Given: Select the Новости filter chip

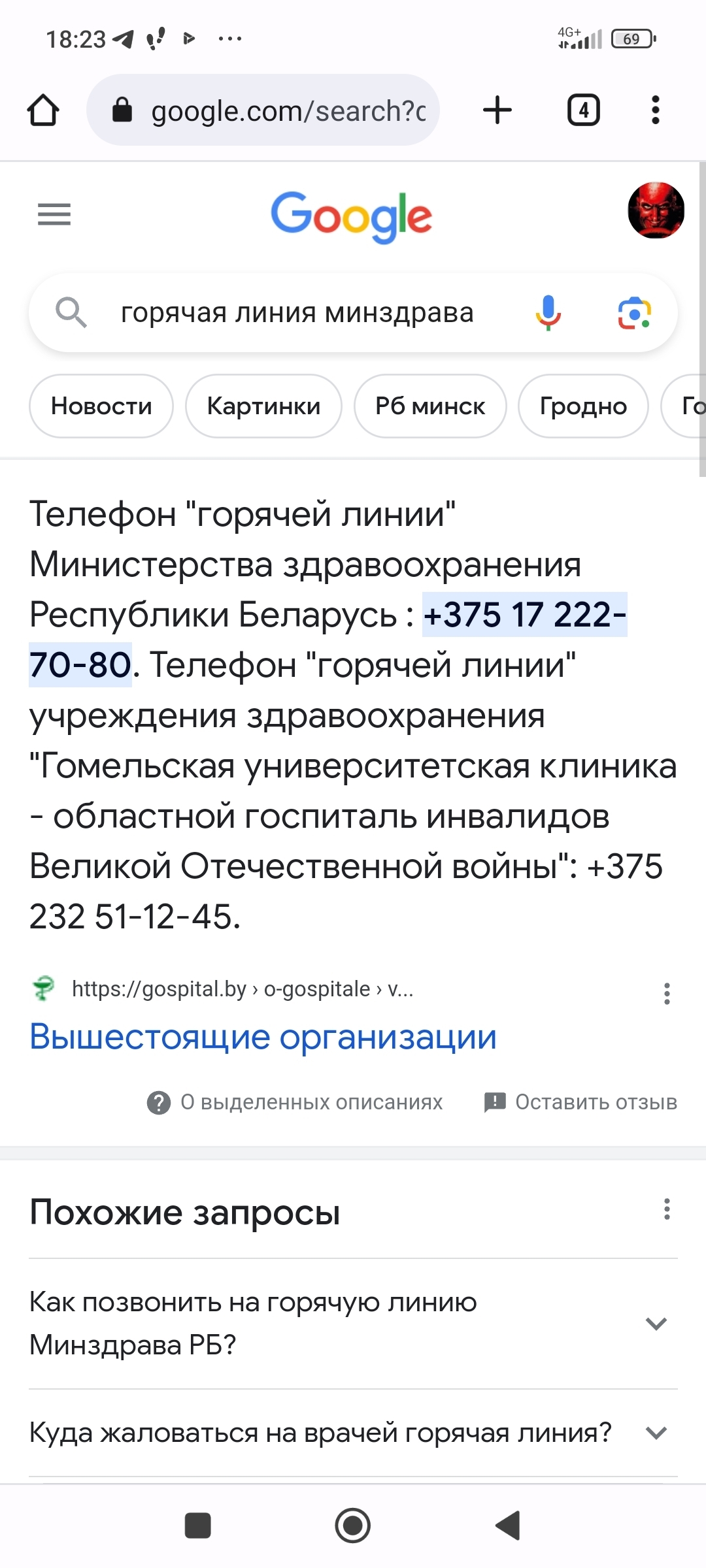Looking at the screenshot, I should pos(101,406).
